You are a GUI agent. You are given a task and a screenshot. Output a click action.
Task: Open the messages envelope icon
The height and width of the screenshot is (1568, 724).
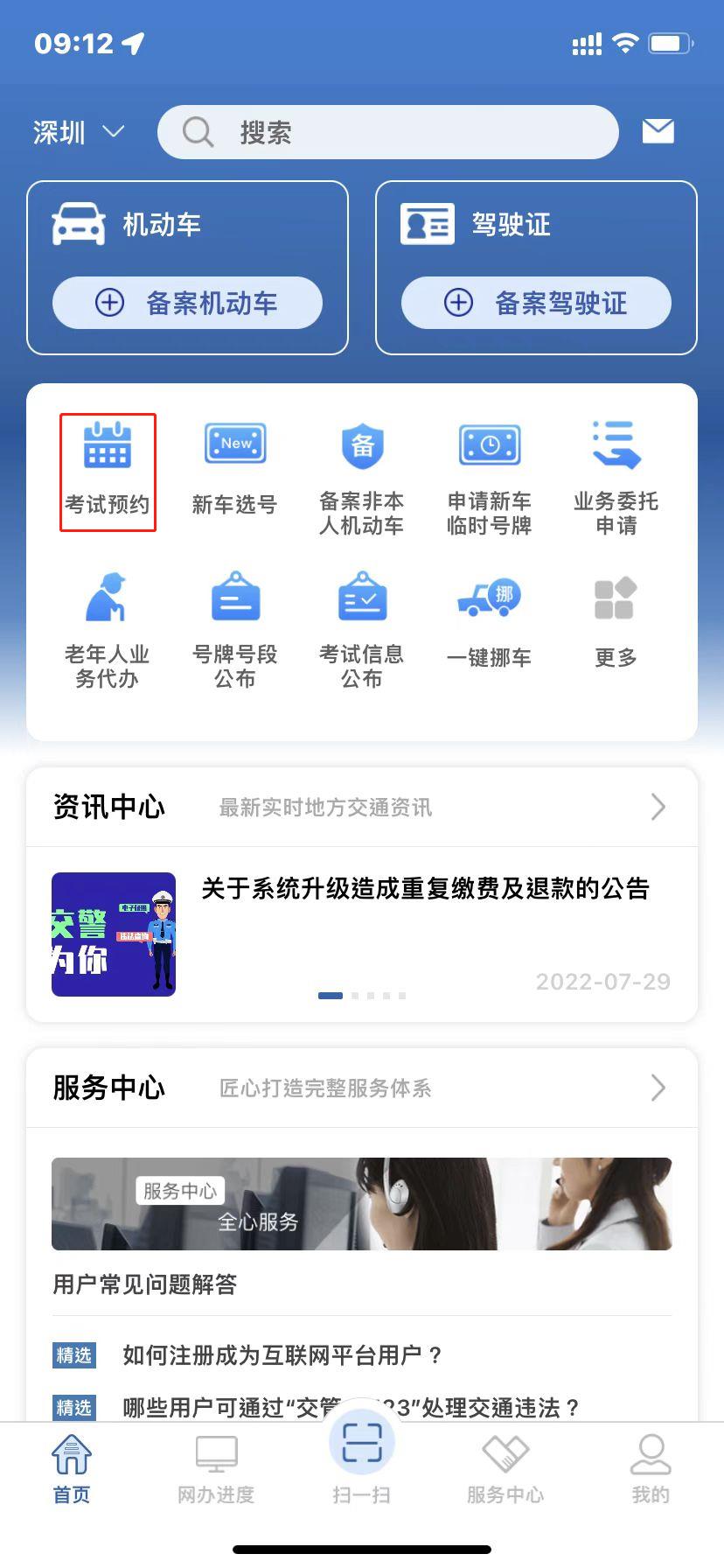(x=658, y=131)
